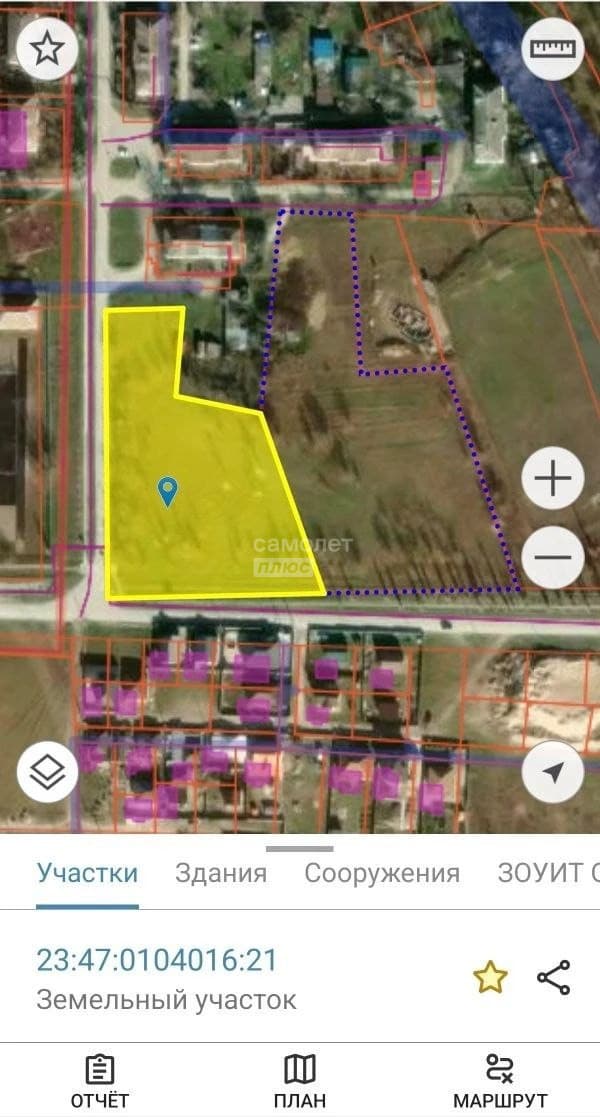Build a route via МАРШРУТ
Screen dimensions: 600x1117
coord(500,1081)
